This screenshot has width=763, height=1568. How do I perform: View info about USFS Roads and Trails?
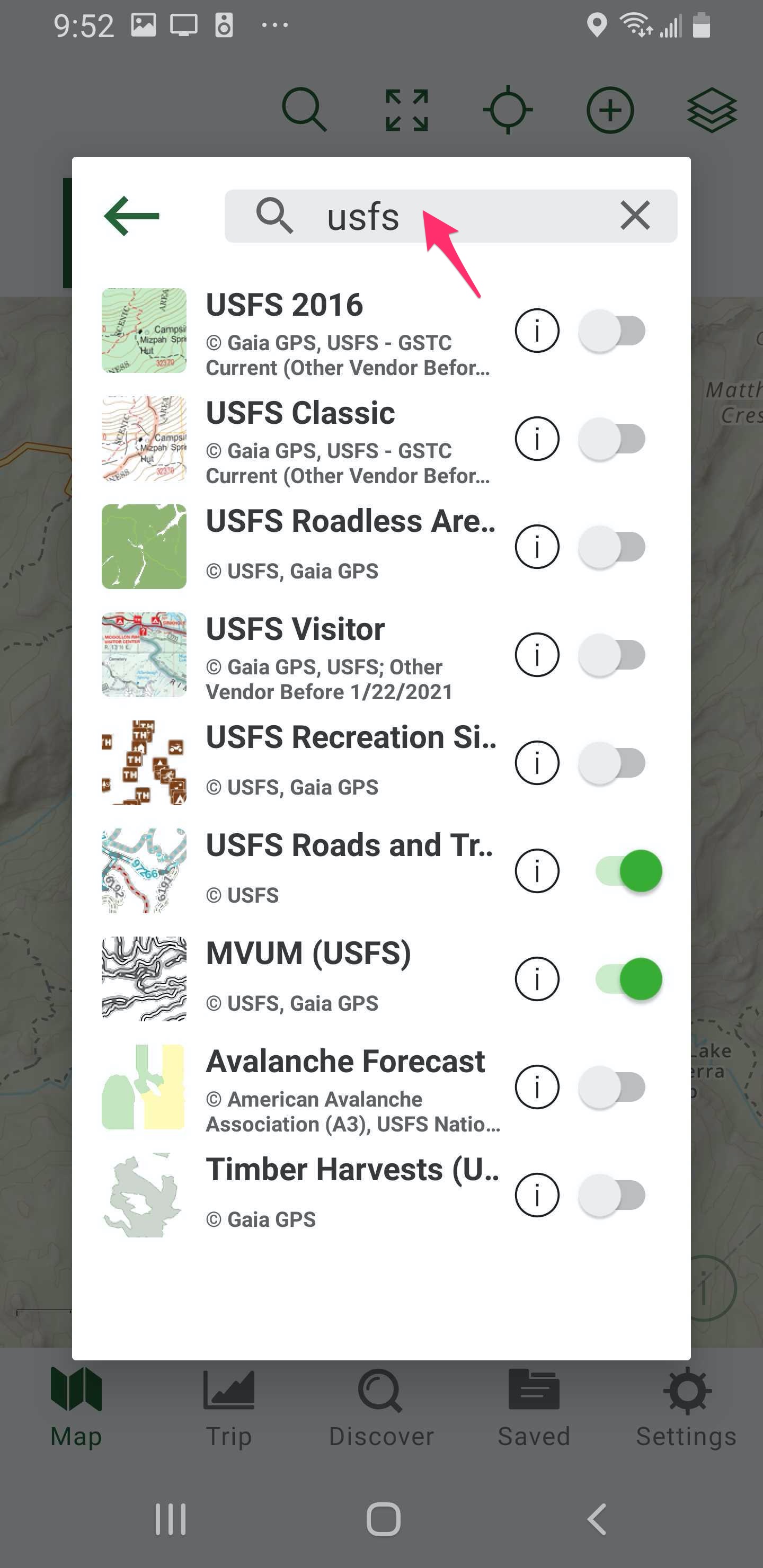536,871
